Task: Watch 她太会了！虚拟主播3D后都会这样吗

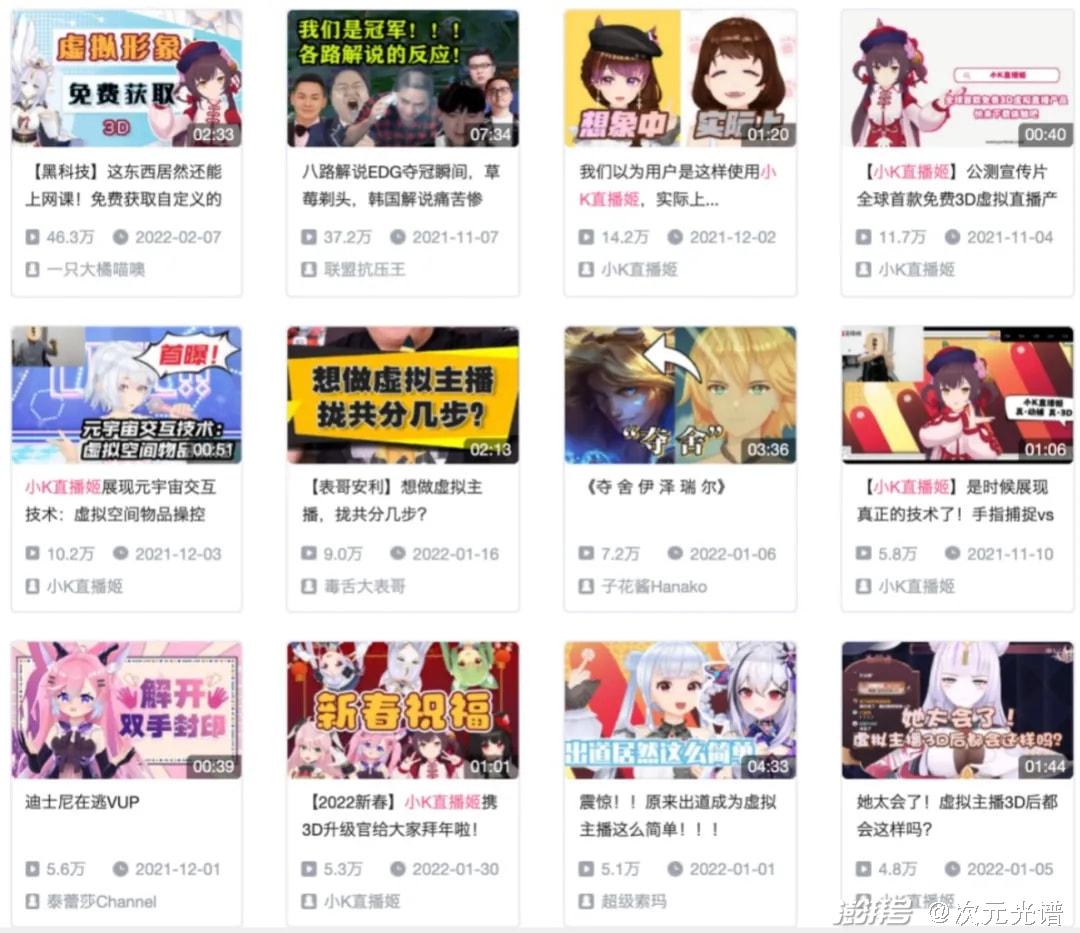Action: pyautogui.click(x=957, y=710)
